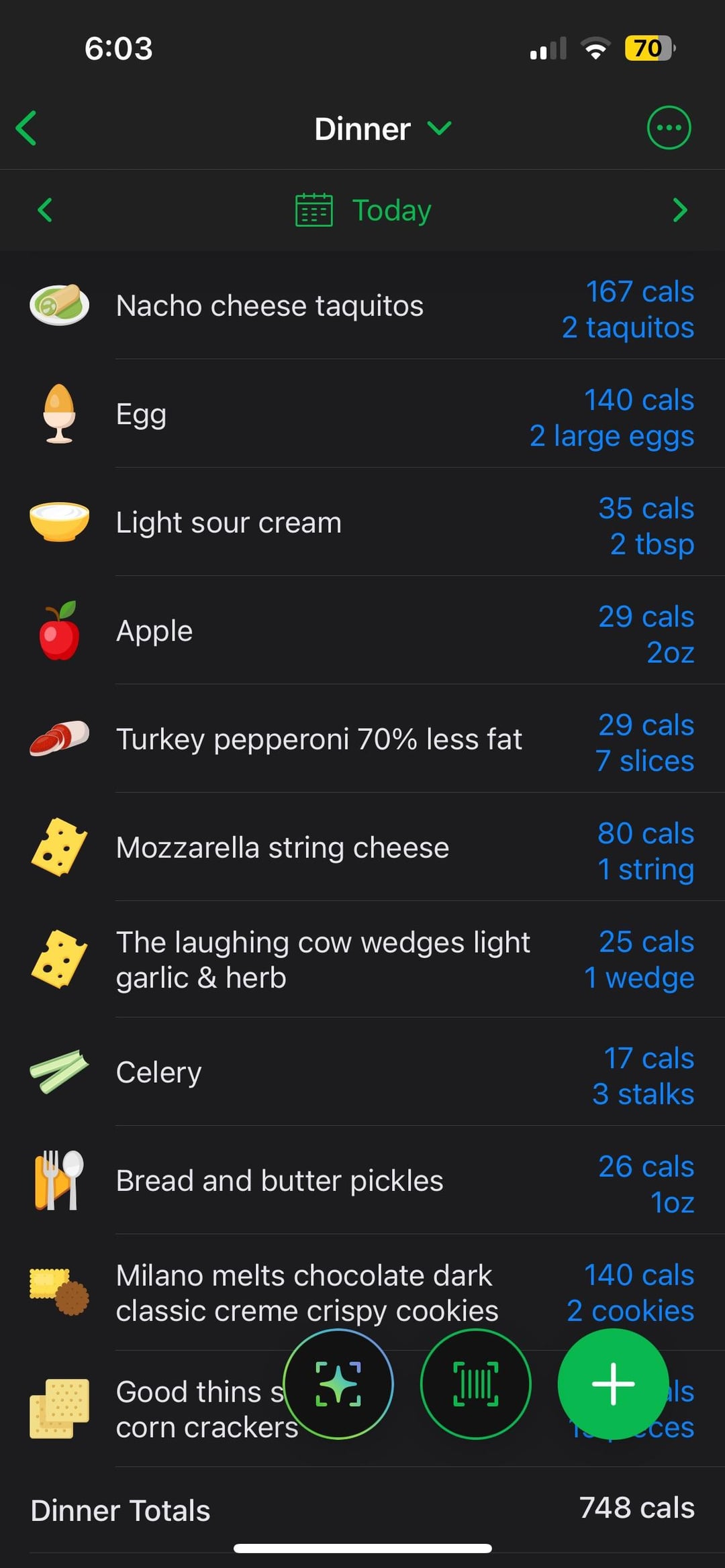
Task: Open the Today calendar picker
Action: [x=363, y=210]
